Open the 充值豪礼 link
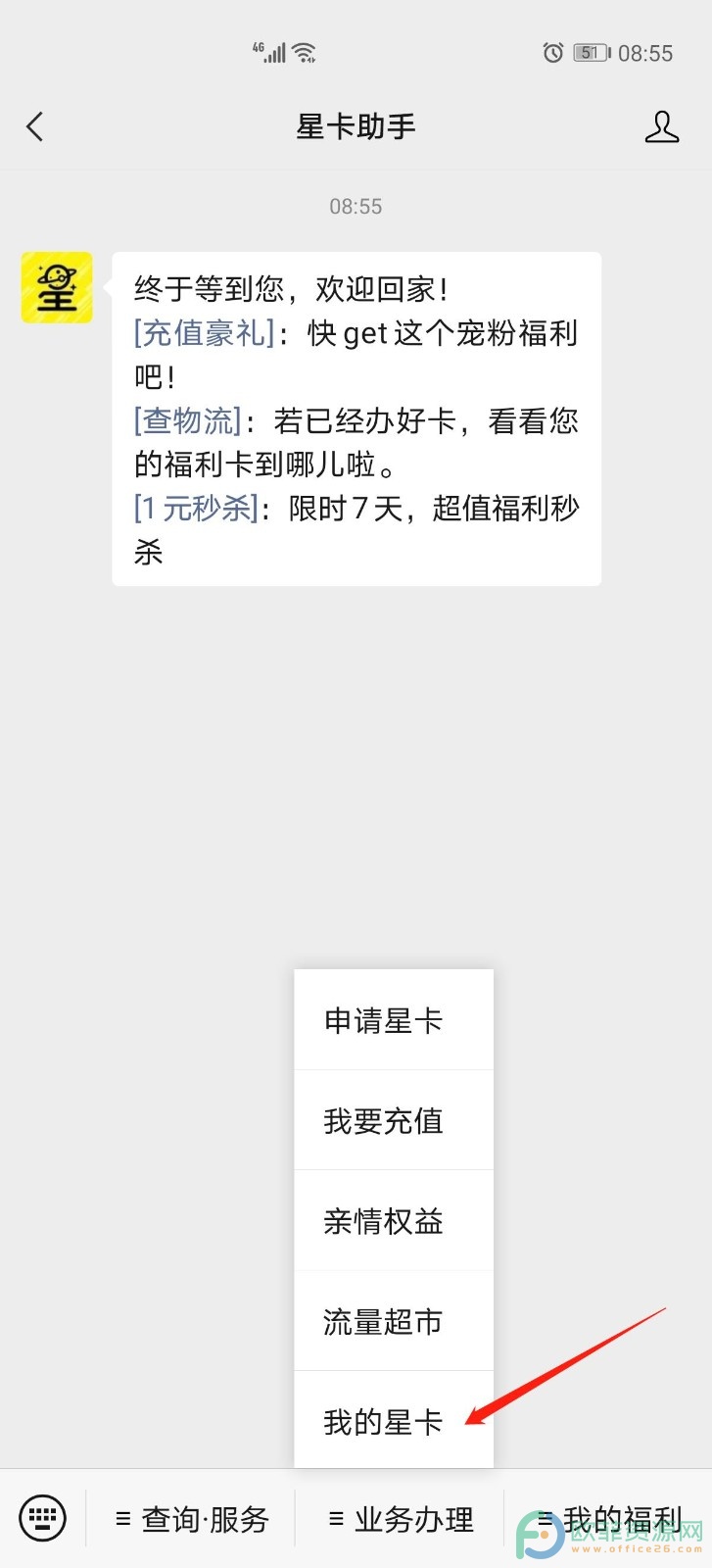 click(x=205, y=333)
